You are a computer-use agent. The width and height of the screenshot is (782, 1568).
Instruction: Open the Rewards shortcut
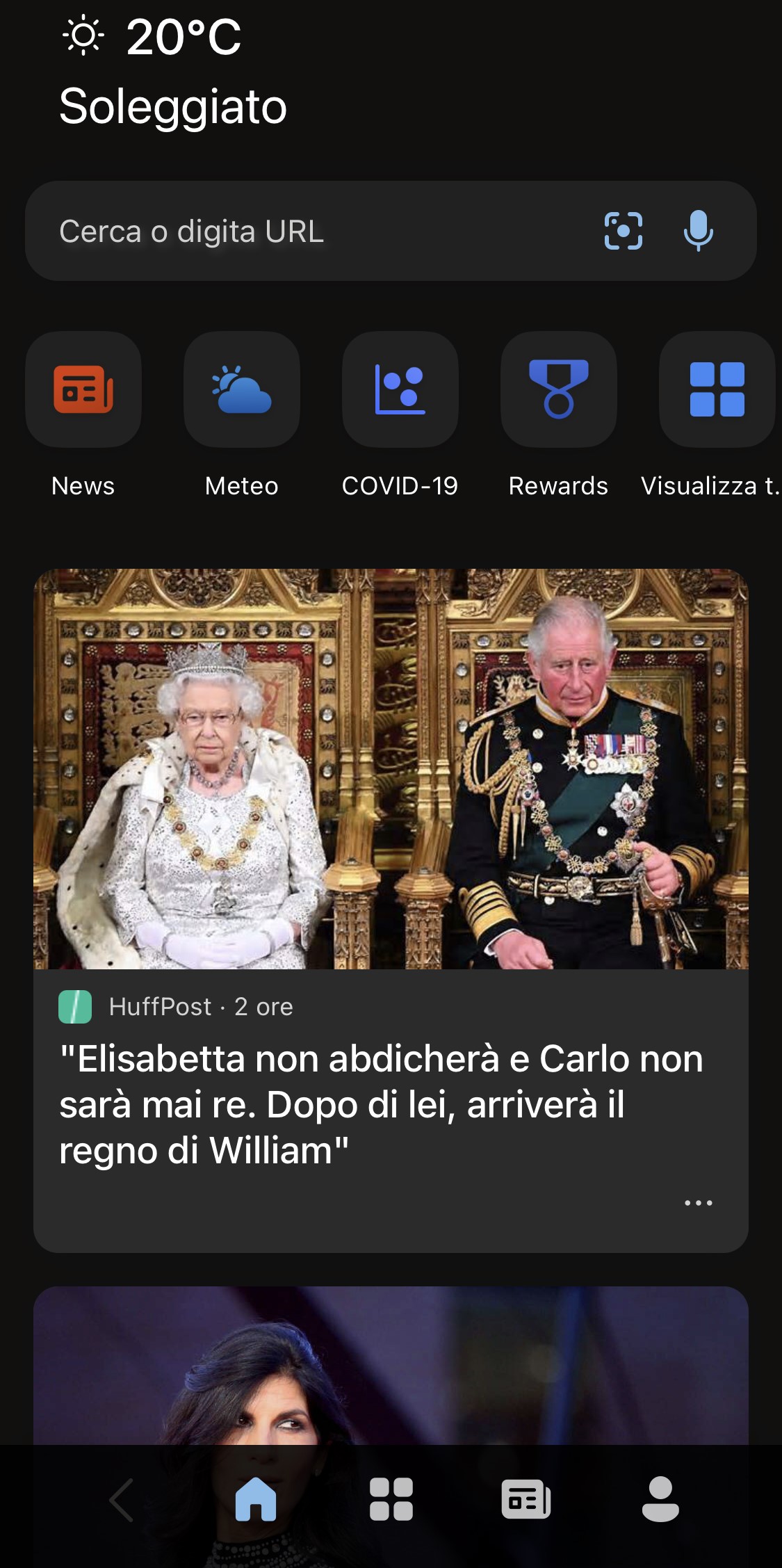pyautogui.click(x=559, y=415)
